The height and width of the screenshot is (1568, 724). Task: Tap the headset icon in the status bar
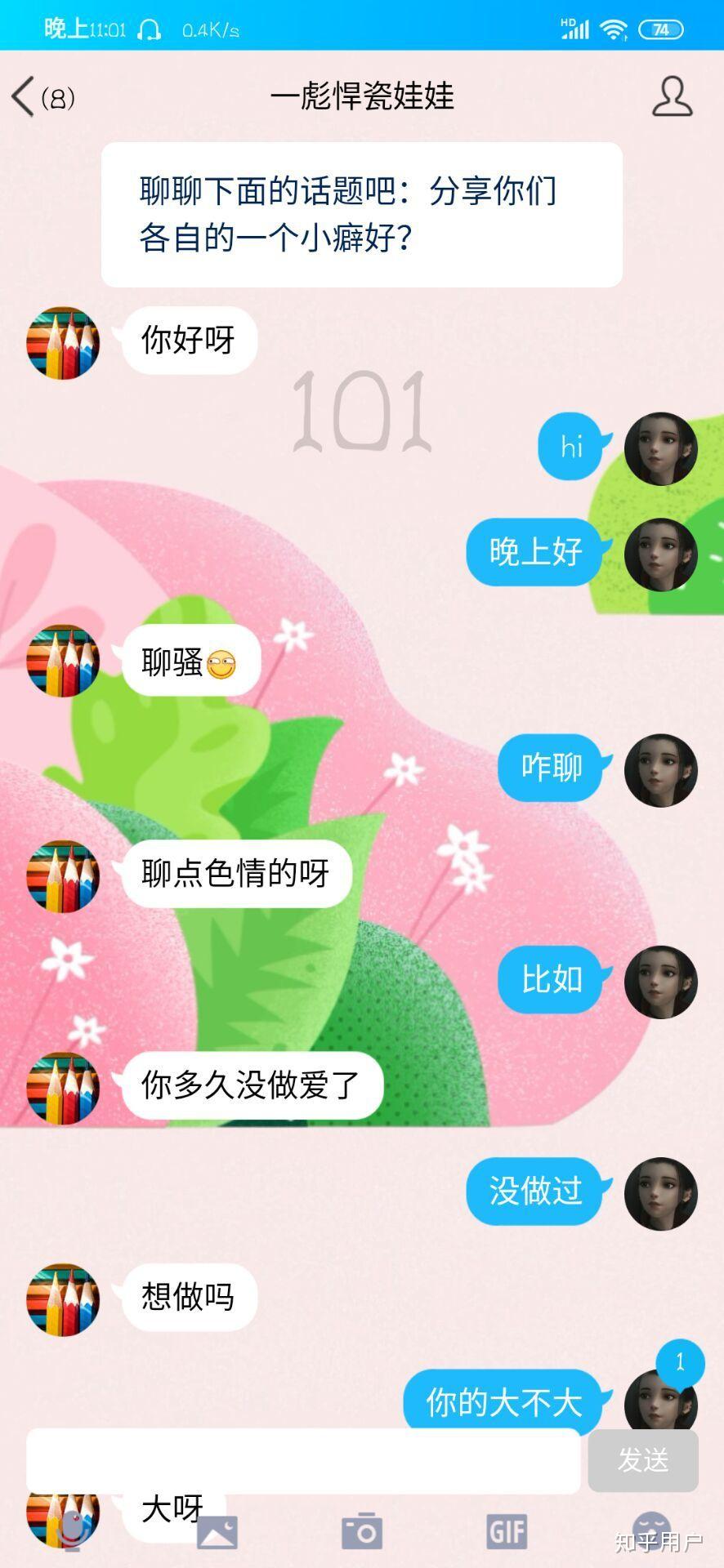[147, 29]
